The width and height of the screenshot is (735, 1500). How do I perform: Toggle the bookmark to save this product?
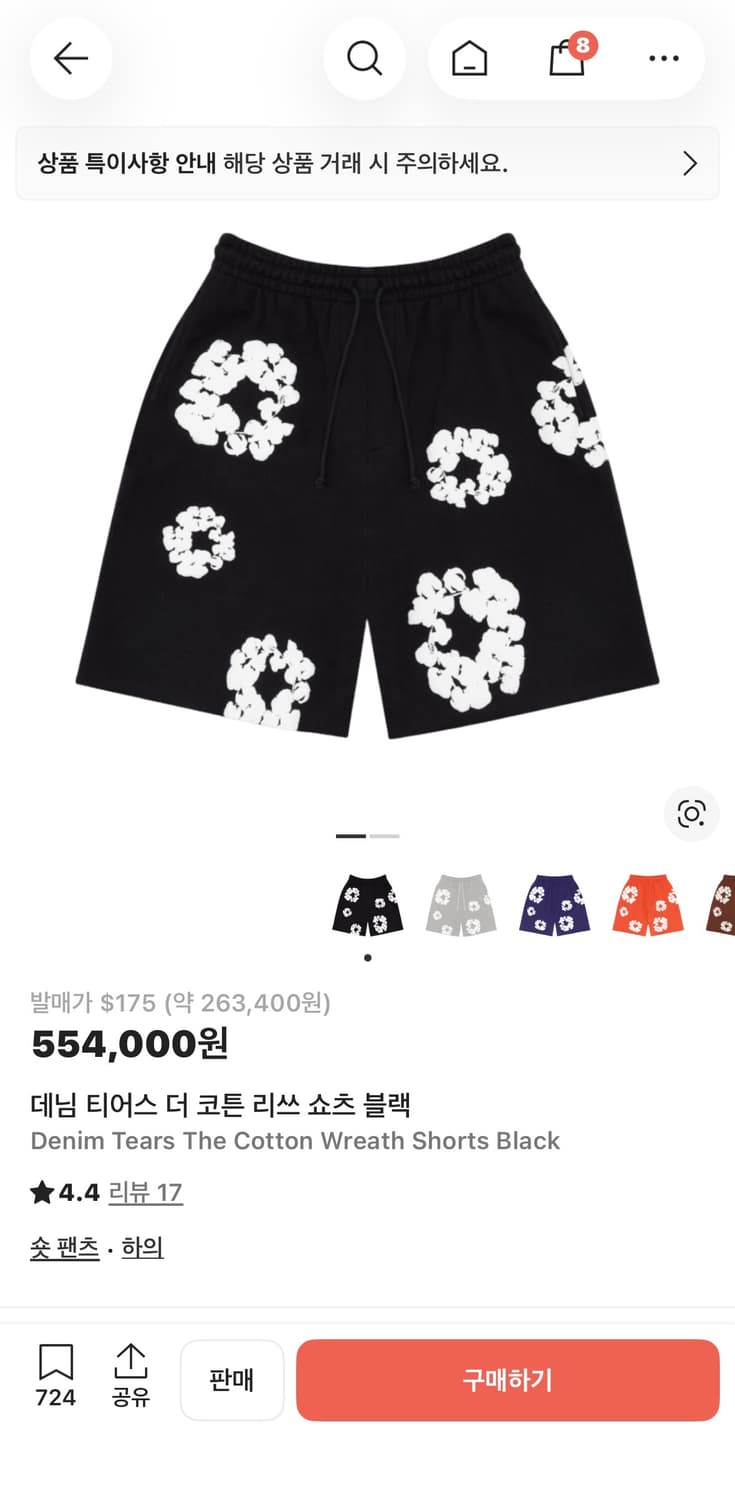(55, 1379)
